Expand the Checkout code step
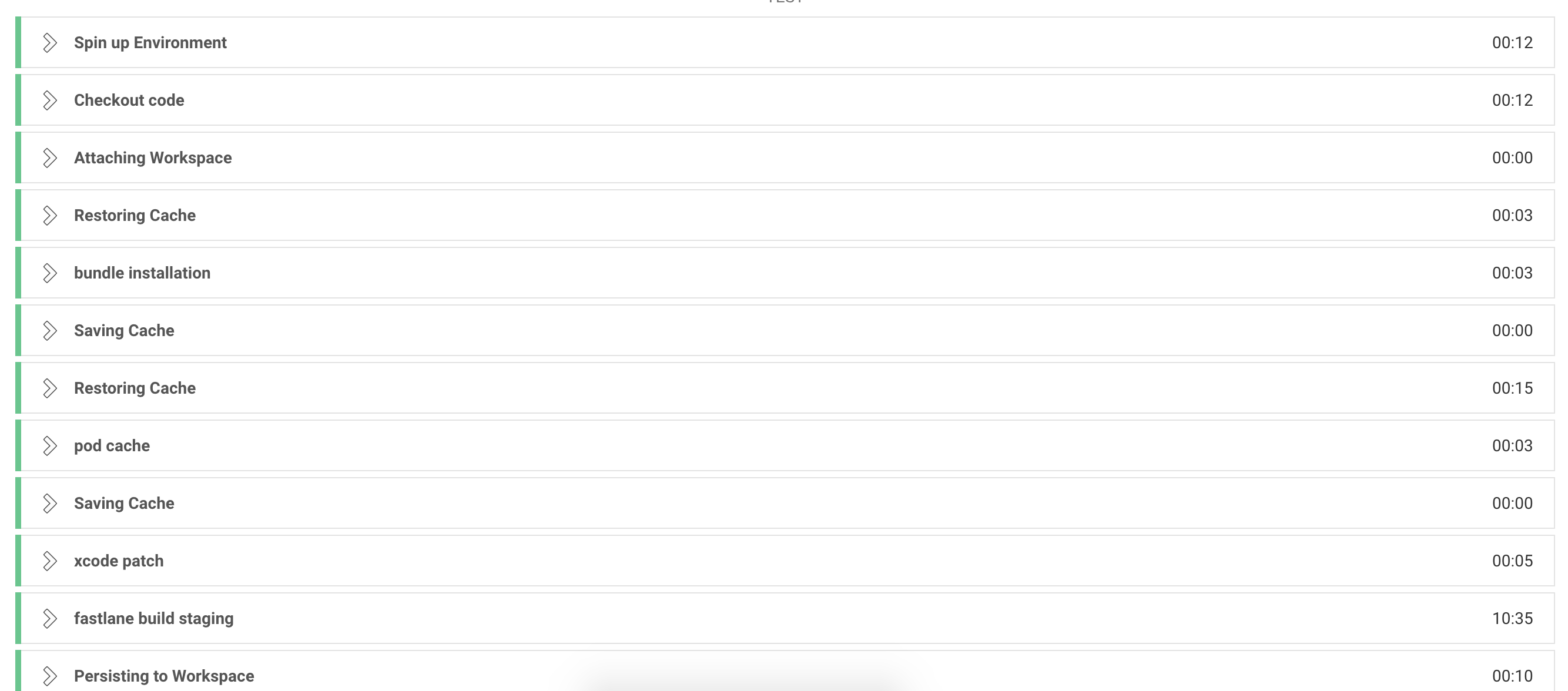 click(50, 100)
